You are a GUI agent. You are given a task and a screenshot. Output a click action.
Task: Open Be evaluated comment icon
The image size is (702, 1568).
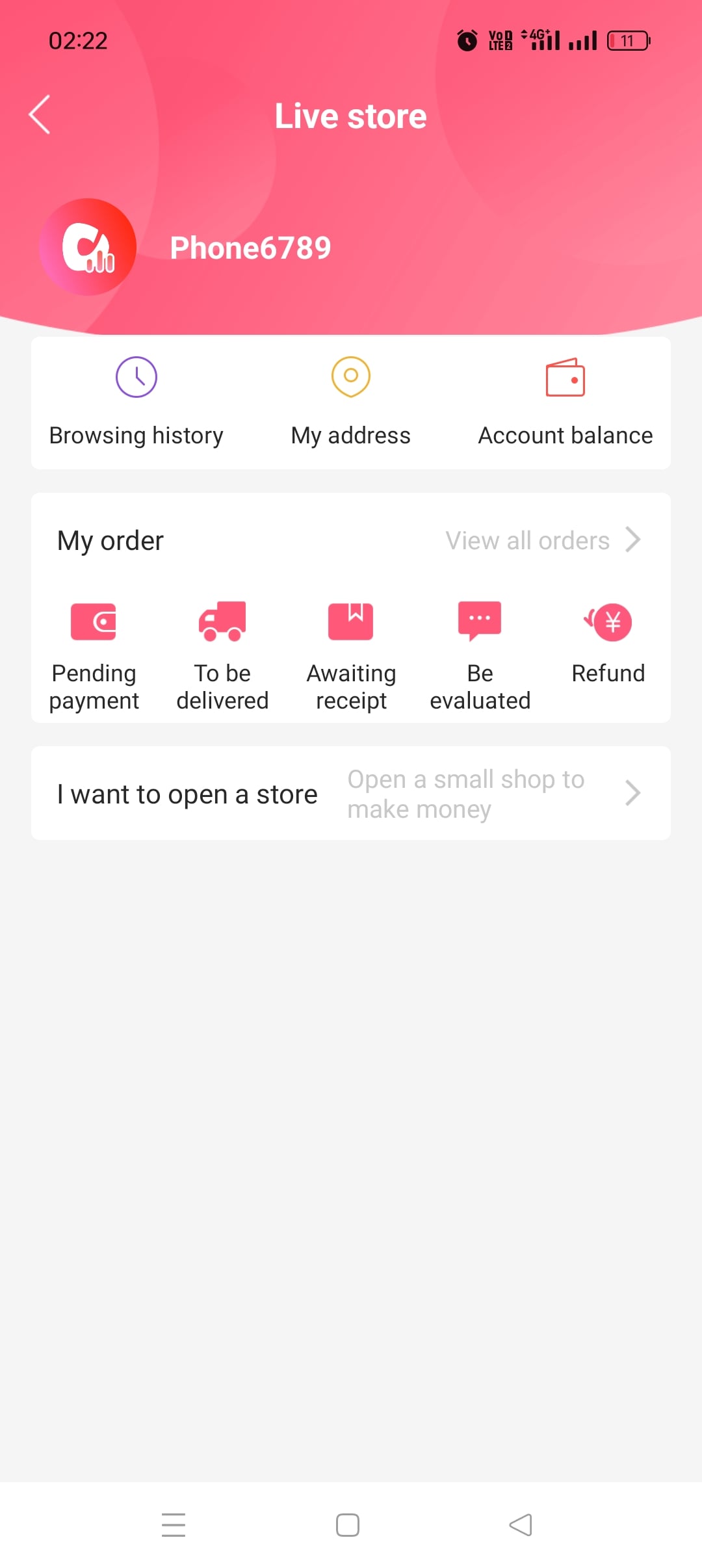click(480, 621)
